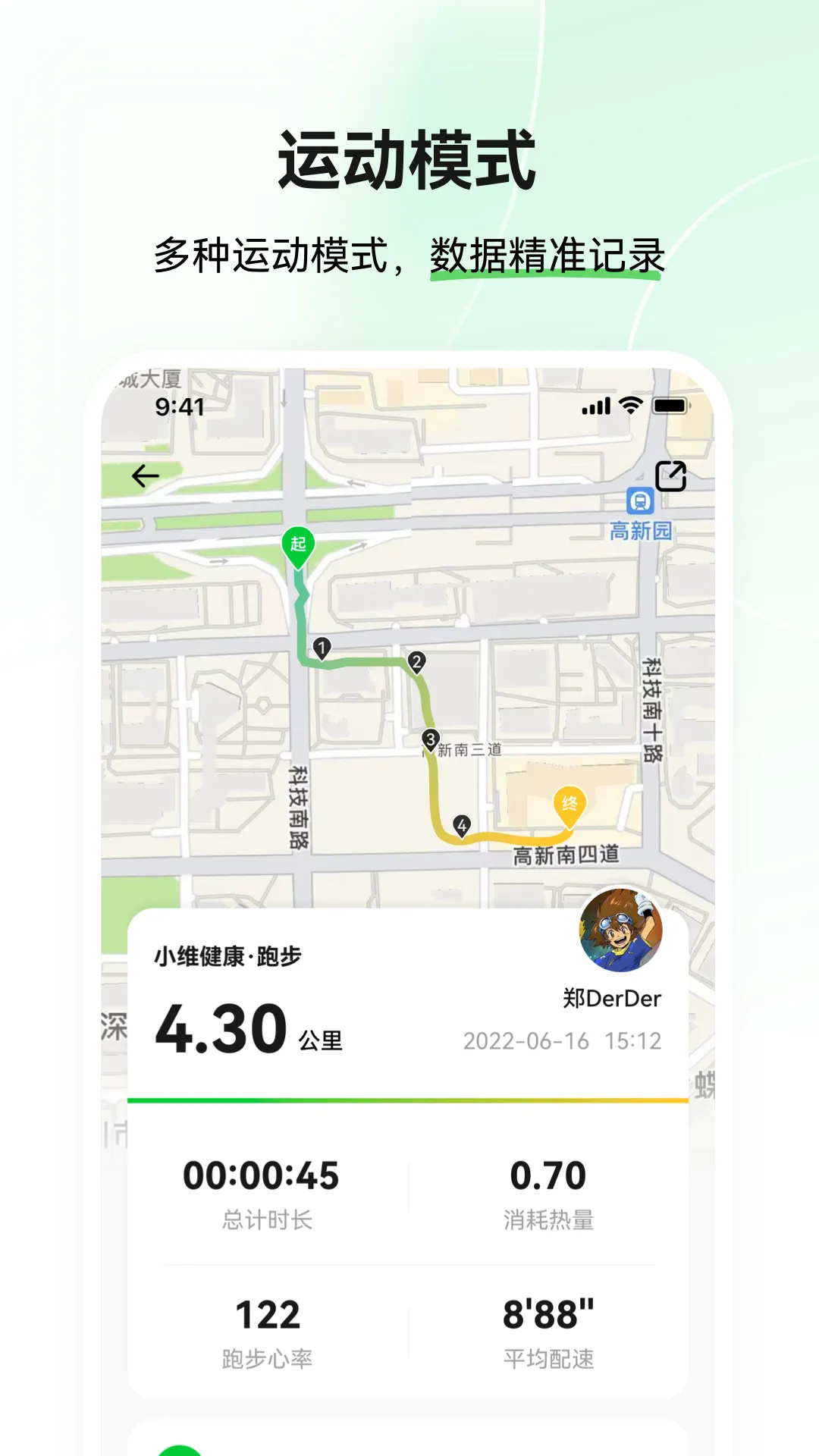Select kilometer marker 4 on the route

(461, 824)
